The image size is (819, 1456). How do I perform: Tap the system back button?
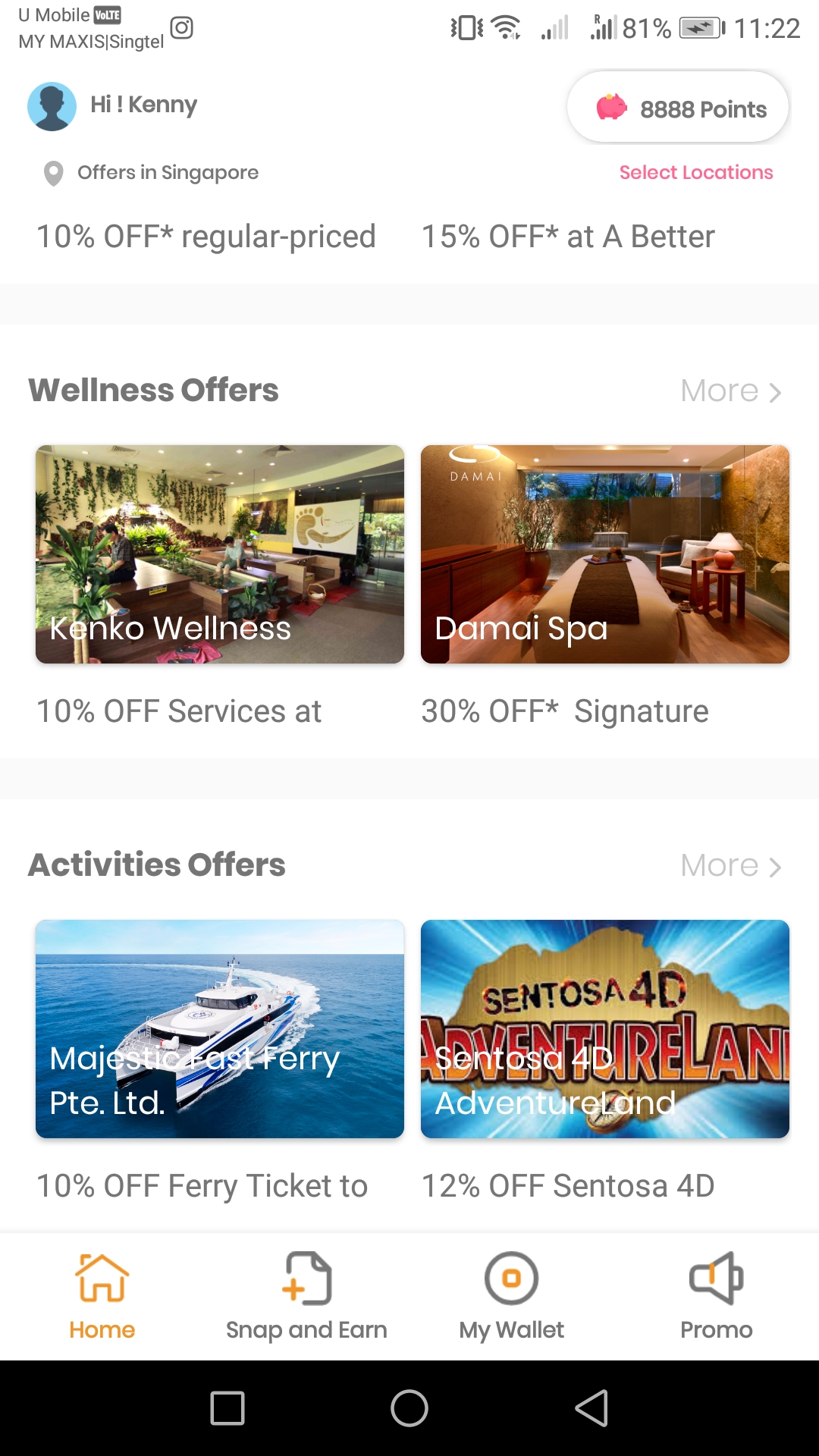[591, 1408]
